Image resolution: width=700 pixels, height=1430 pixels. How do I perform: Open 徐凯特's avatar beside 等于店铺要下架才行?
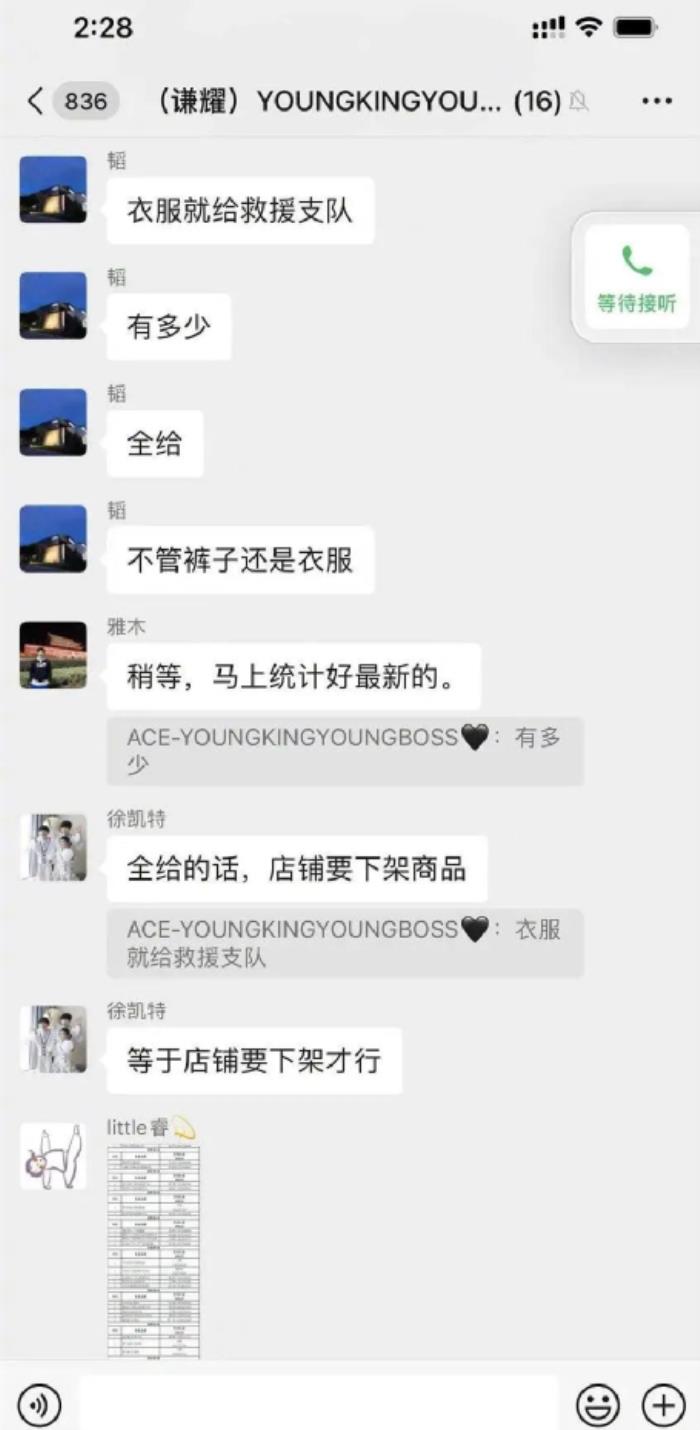(53, 1039)
